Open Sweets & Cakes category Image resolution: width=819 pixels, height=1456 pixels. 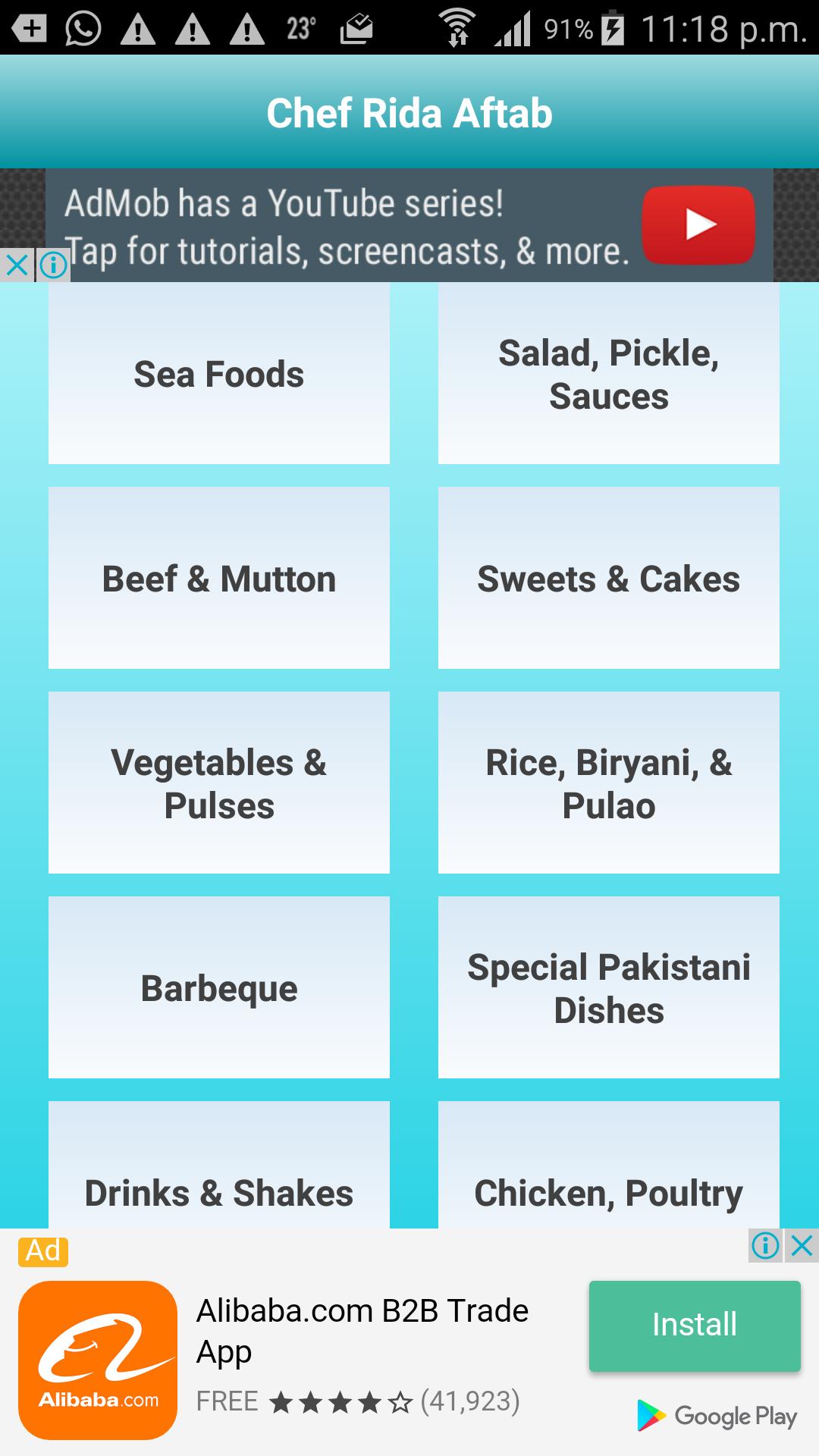[x=608, y=578]
